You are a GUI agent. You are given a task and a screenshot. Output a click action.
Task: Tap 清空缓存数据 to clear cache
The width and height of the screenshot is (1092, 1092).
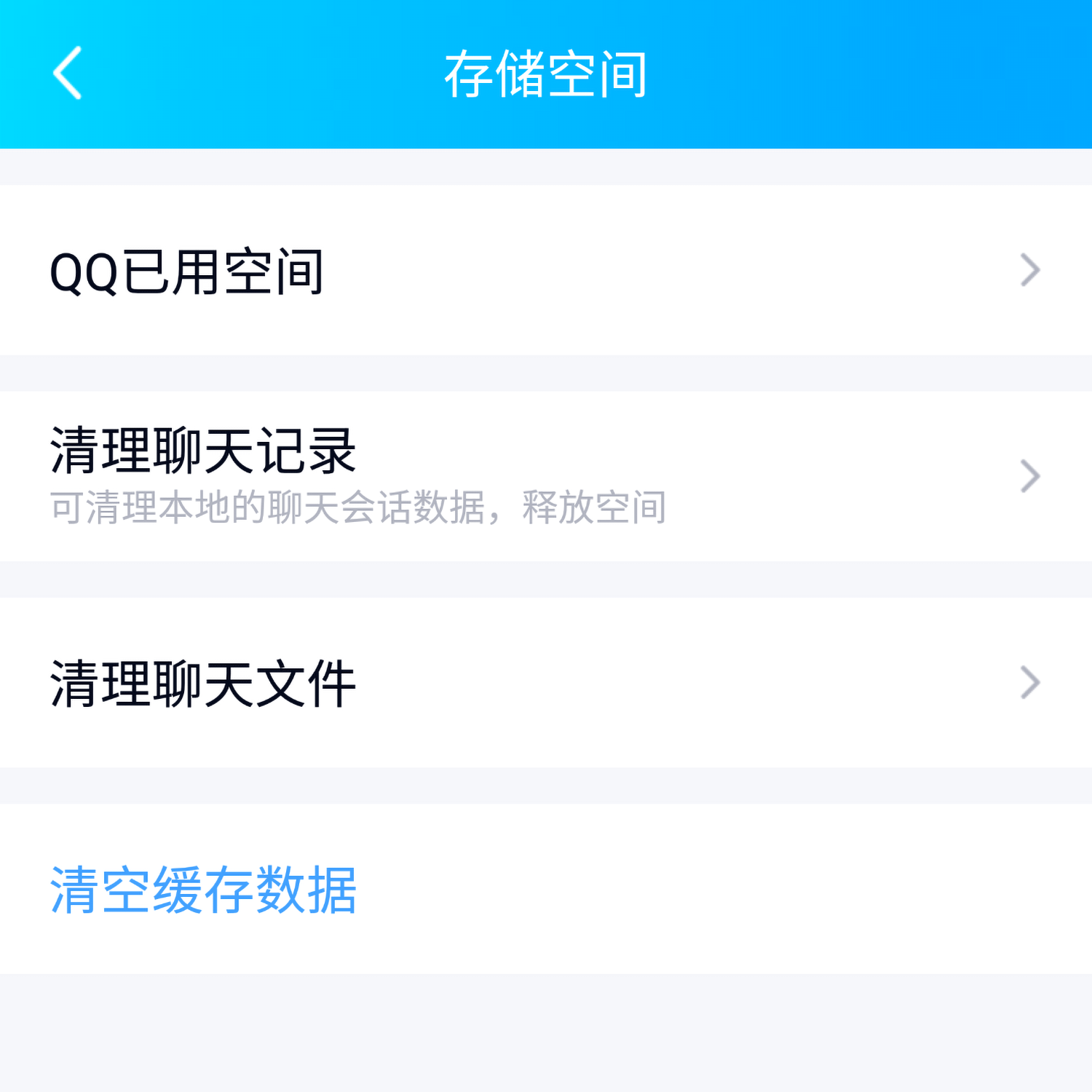click(x=204, y=889)
